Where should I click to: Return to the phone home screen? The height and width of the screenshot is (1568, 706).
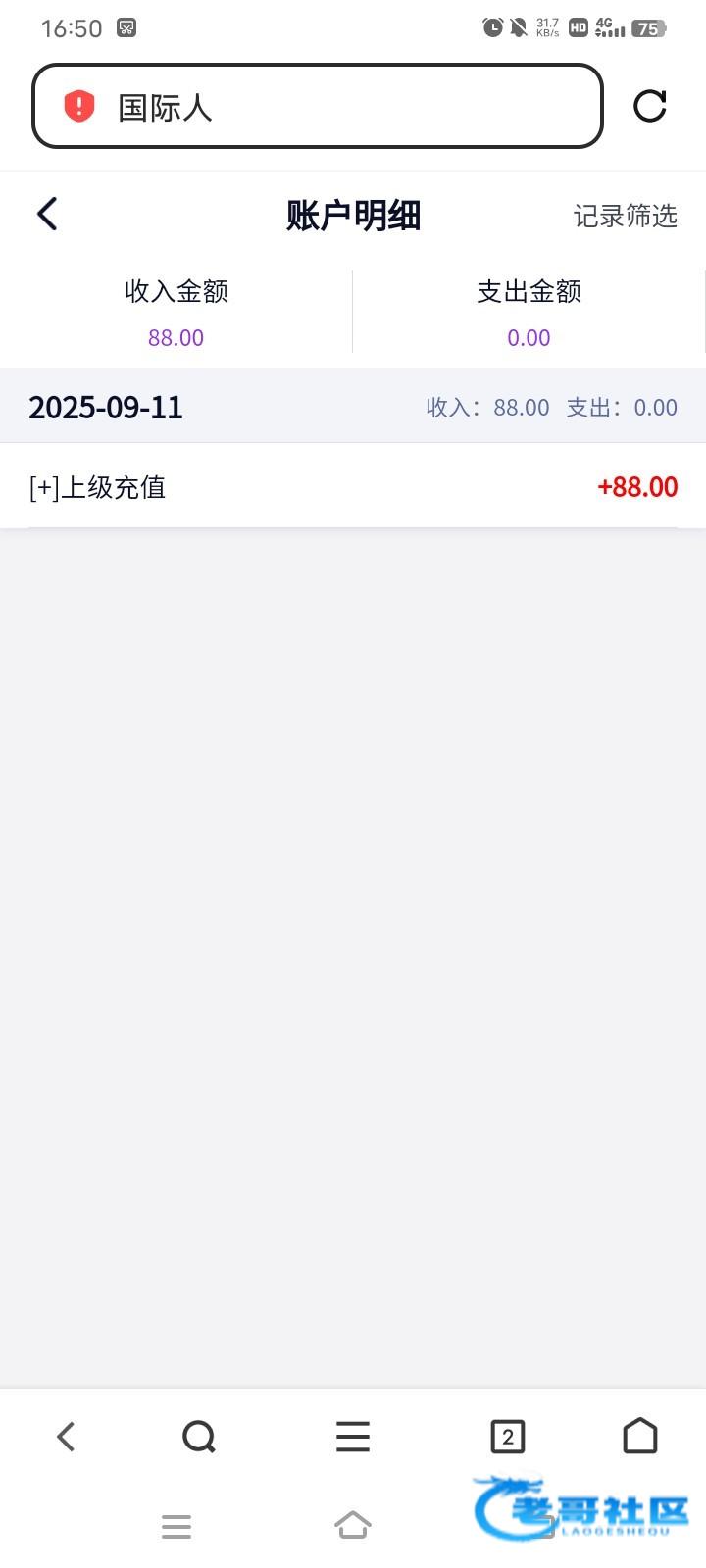(353, 1525)
